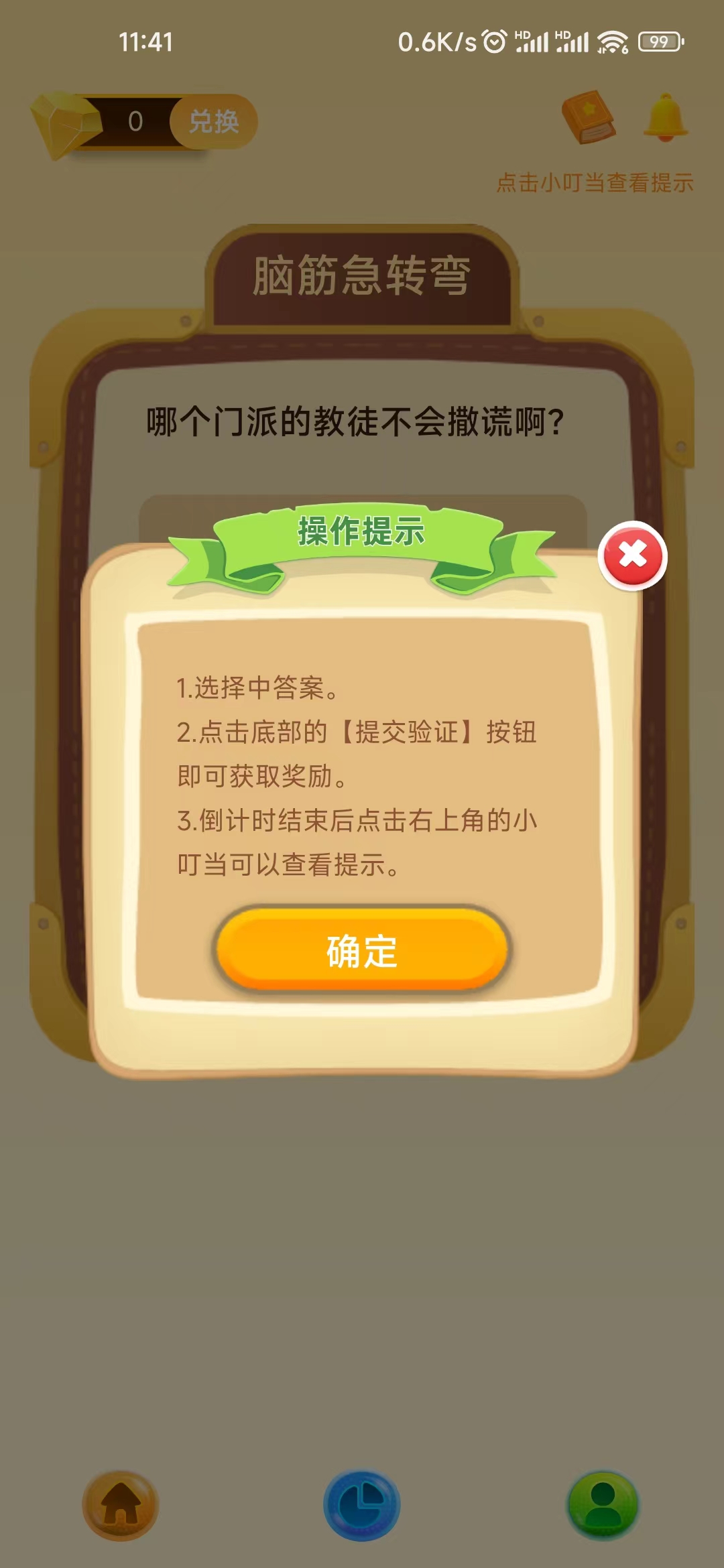
Task: Close the 操作提示 popup
Action: click(632, 556)
